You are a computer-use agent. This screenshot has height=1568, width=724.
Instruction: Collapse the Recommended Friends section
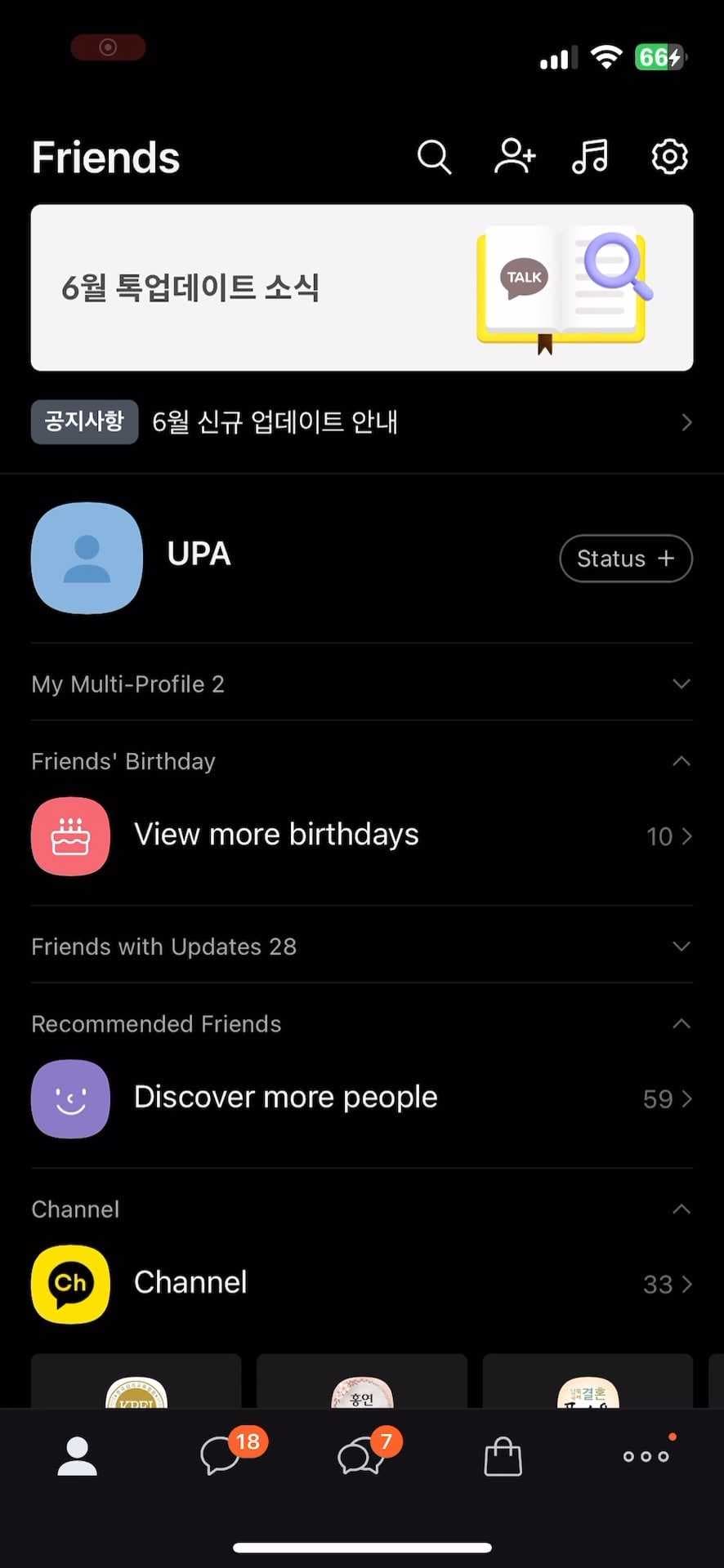click(x=681, y=1024)
